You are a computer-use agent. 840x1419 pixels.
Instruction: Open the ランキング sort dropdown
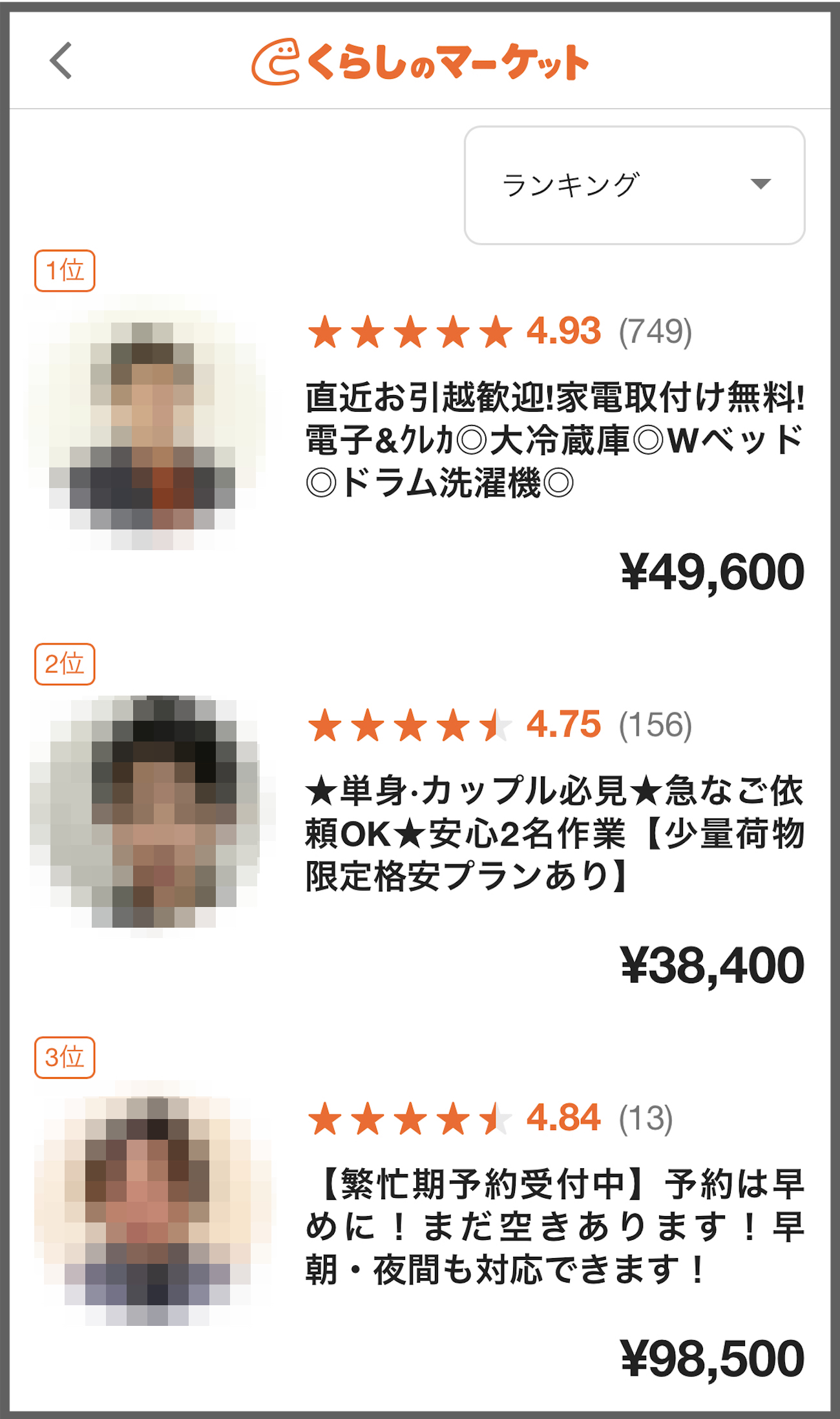[x=634, y=185]
